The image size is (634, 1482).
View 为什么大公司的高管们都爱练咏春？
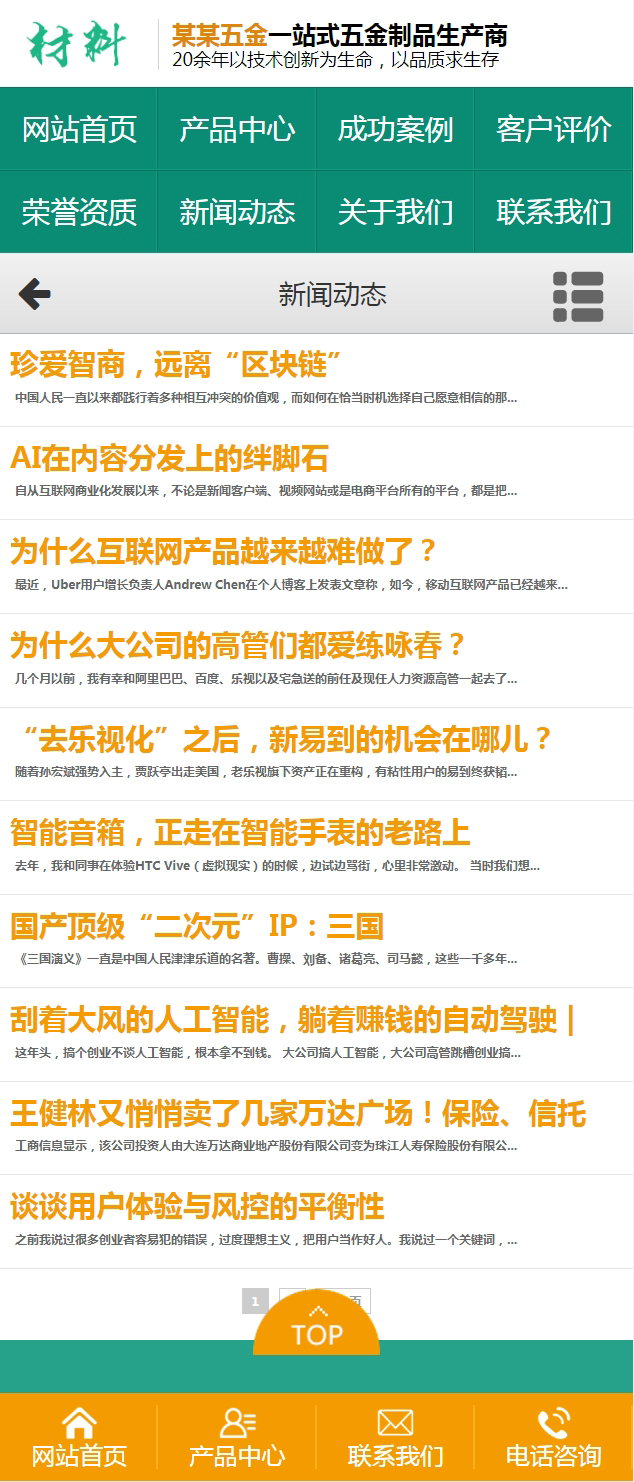click(238, 645)
